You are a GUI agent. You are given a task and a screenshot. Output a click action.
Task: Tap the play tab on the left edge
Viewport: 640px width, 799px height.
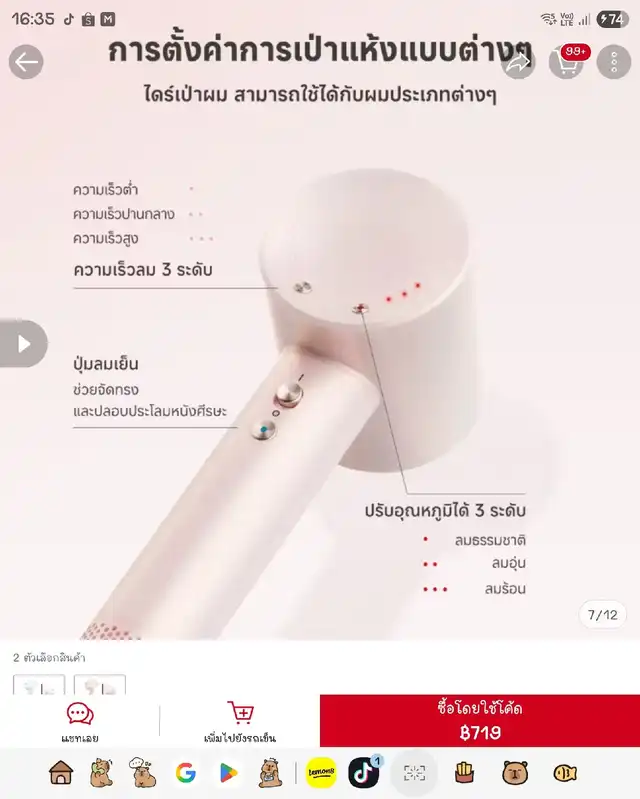pyautogui.click(x=23, y=344)
